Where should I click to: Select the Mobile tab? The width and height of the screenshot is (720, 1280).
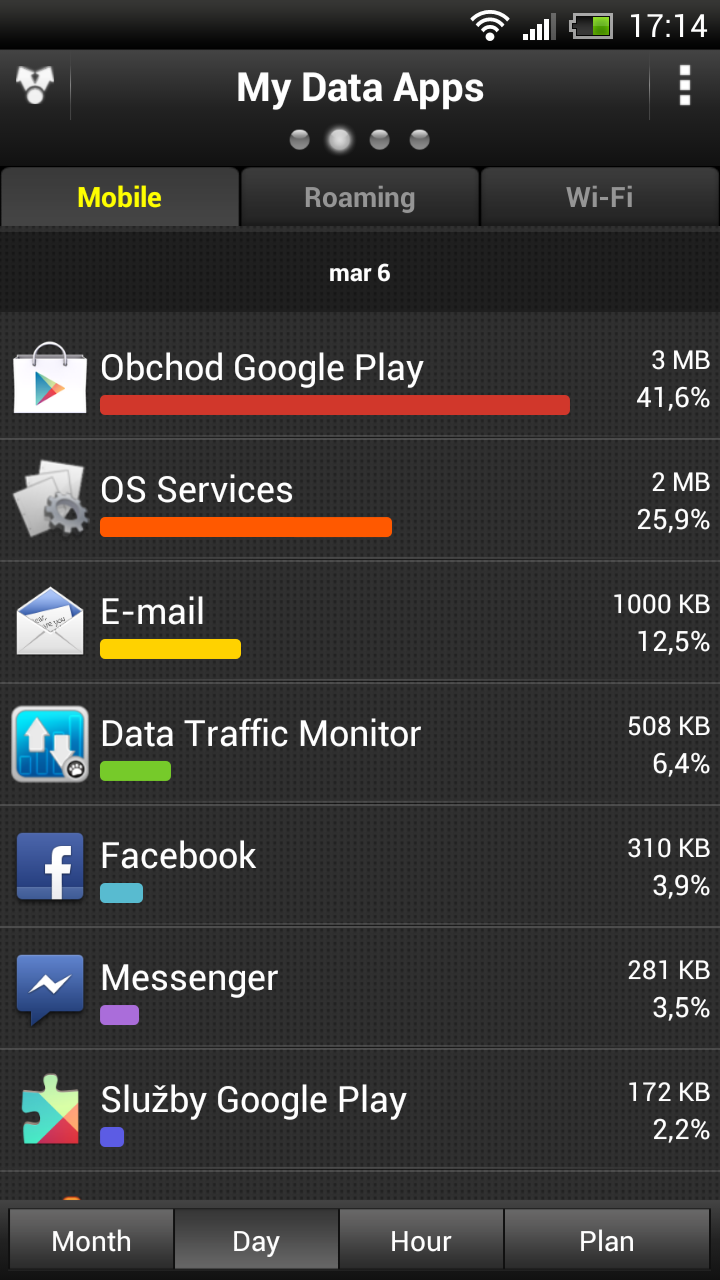(x=120, y=197)
